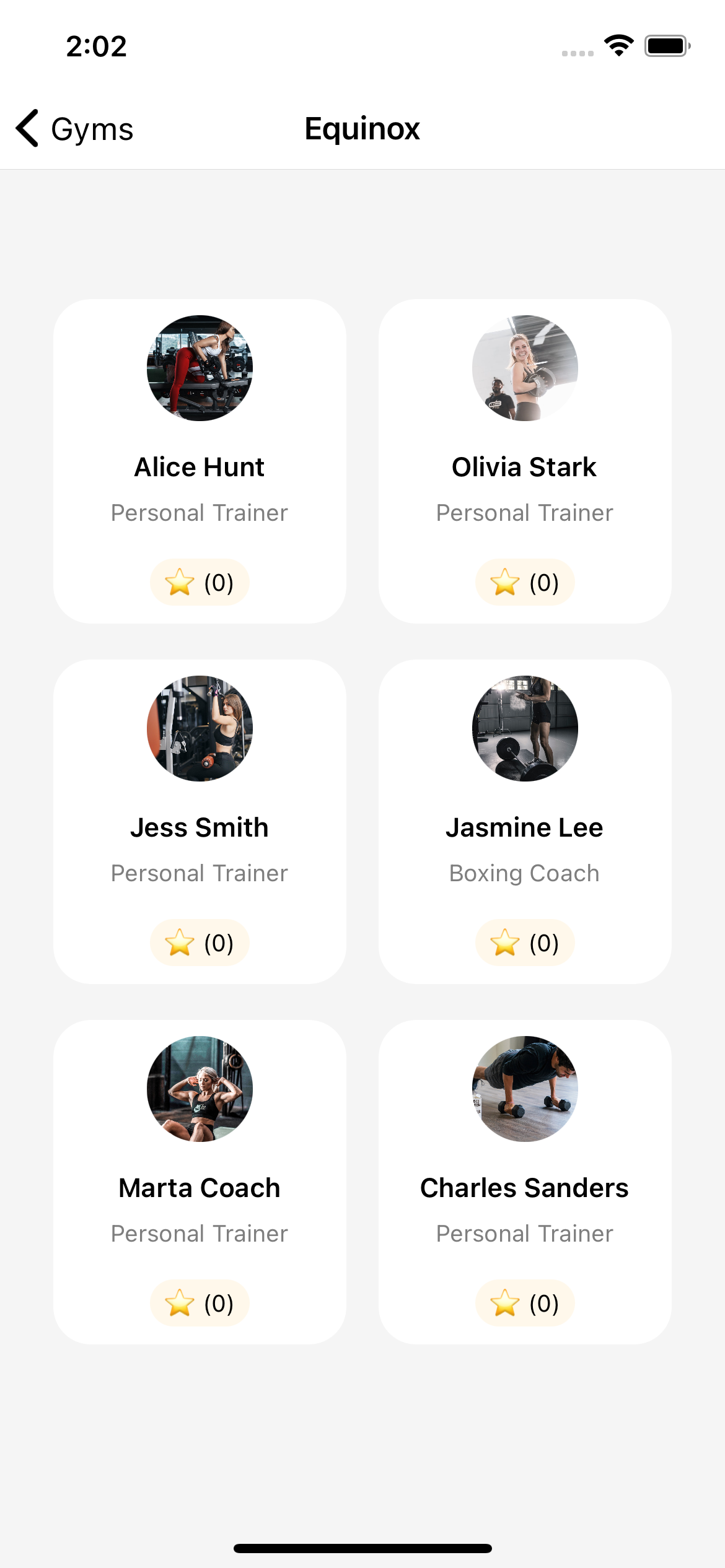View boxing coach Jasmine Lee's card
The image size is (725, 1568).
coord(525,822)
